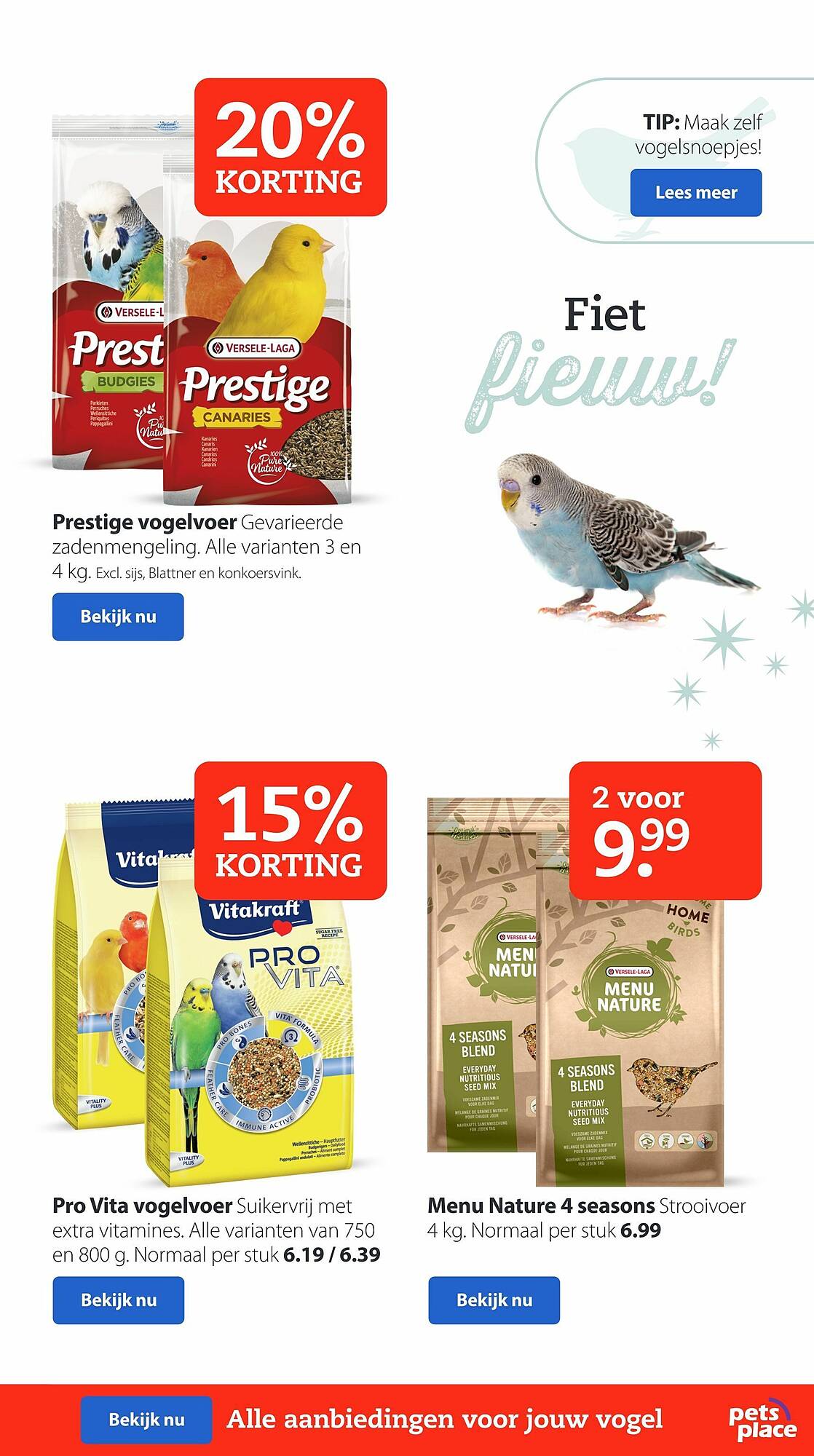Screen dimensions: 814x1456
Task: Open Bekijk nu for Menu Nature 4 seasons
Action: pyautogui.click(x=494, y=1299)
